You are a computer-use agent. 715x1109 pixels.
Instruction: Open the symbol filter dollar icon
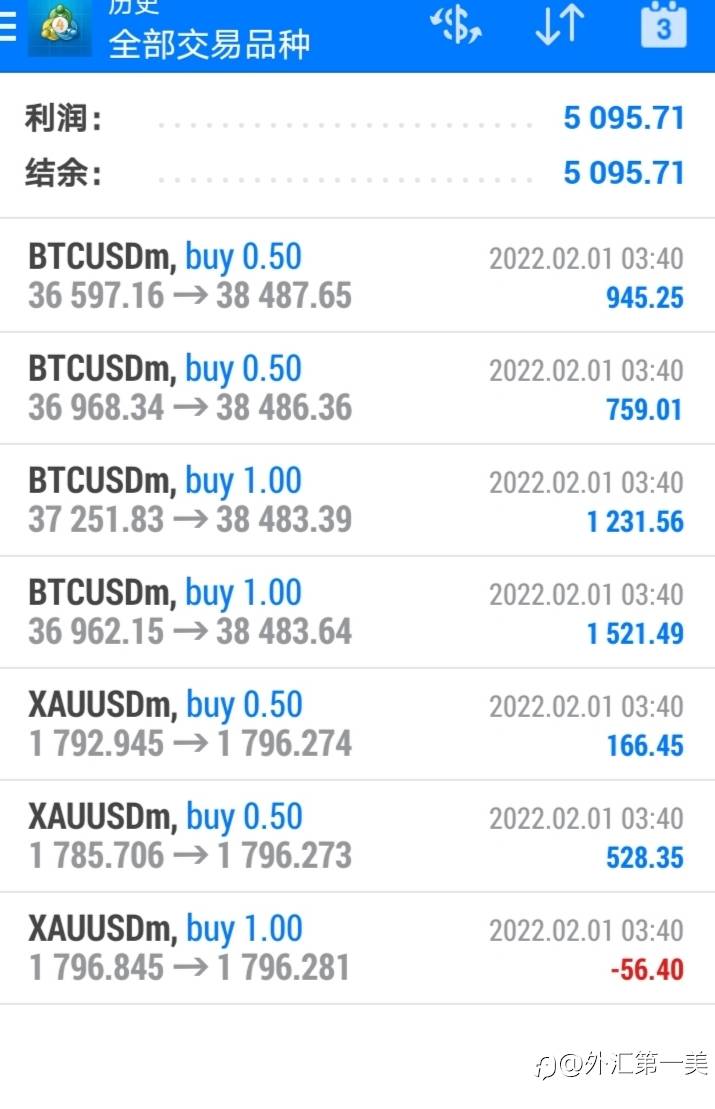[456, 26]
